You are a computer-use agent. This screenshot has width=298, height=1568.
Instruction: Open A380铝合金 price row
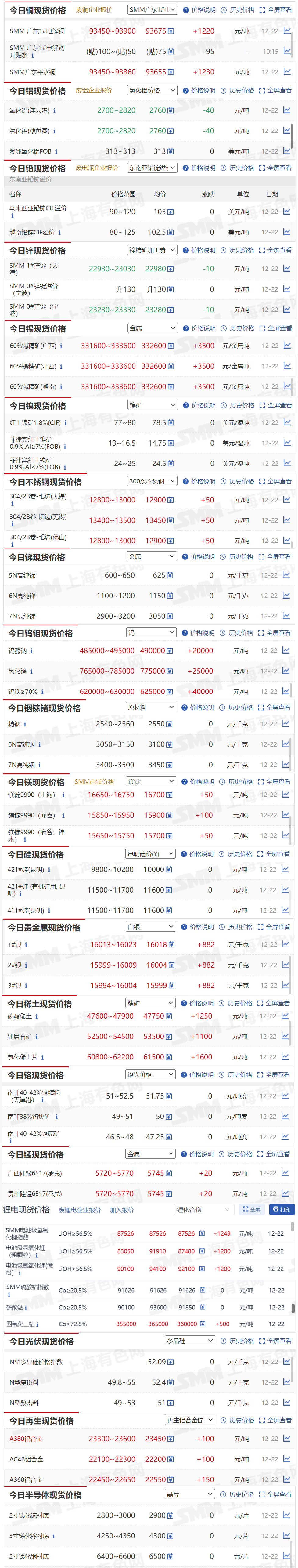pos(26,1439)
